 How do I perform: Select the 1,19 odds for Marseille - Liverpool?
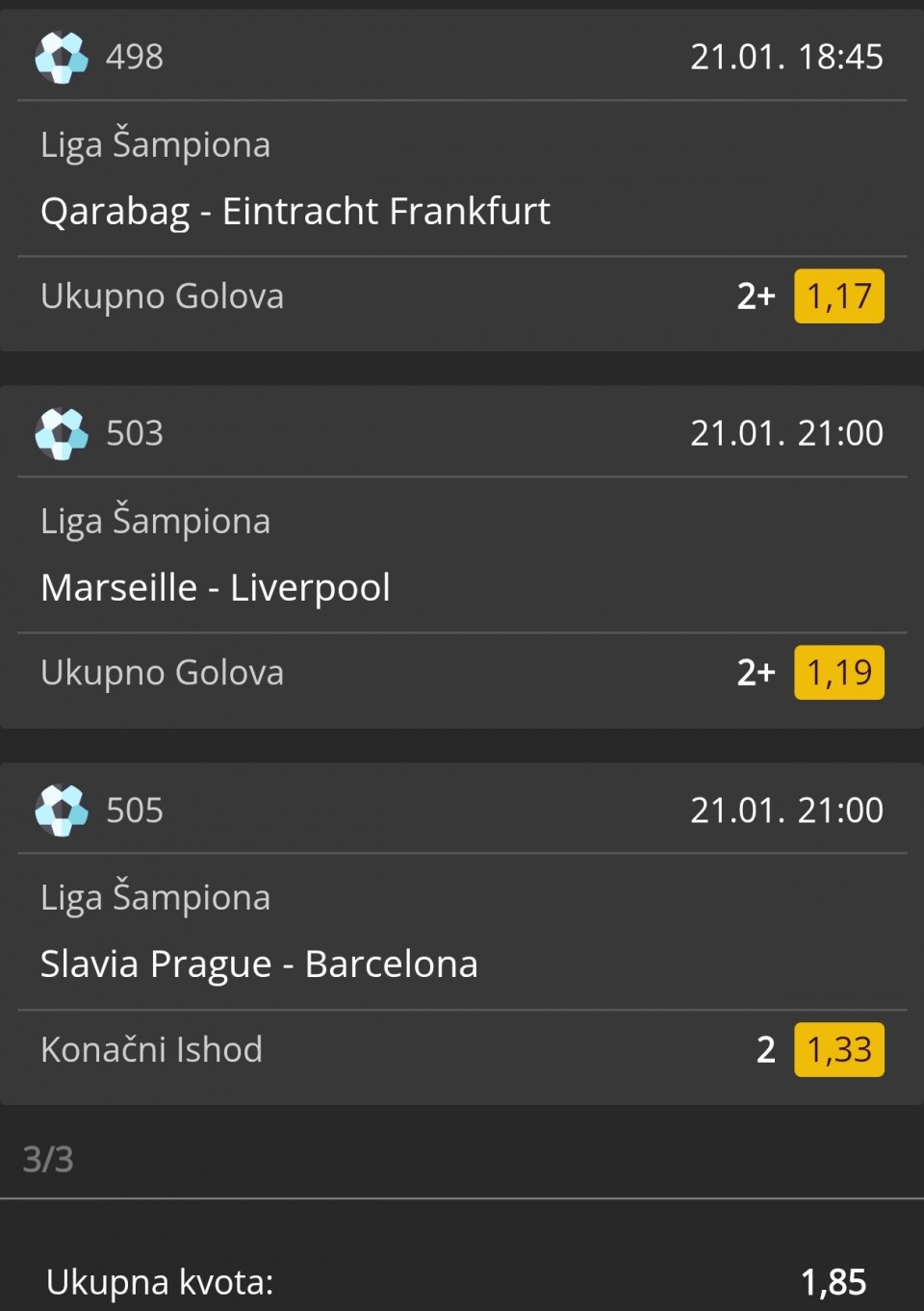coord(838,673)
